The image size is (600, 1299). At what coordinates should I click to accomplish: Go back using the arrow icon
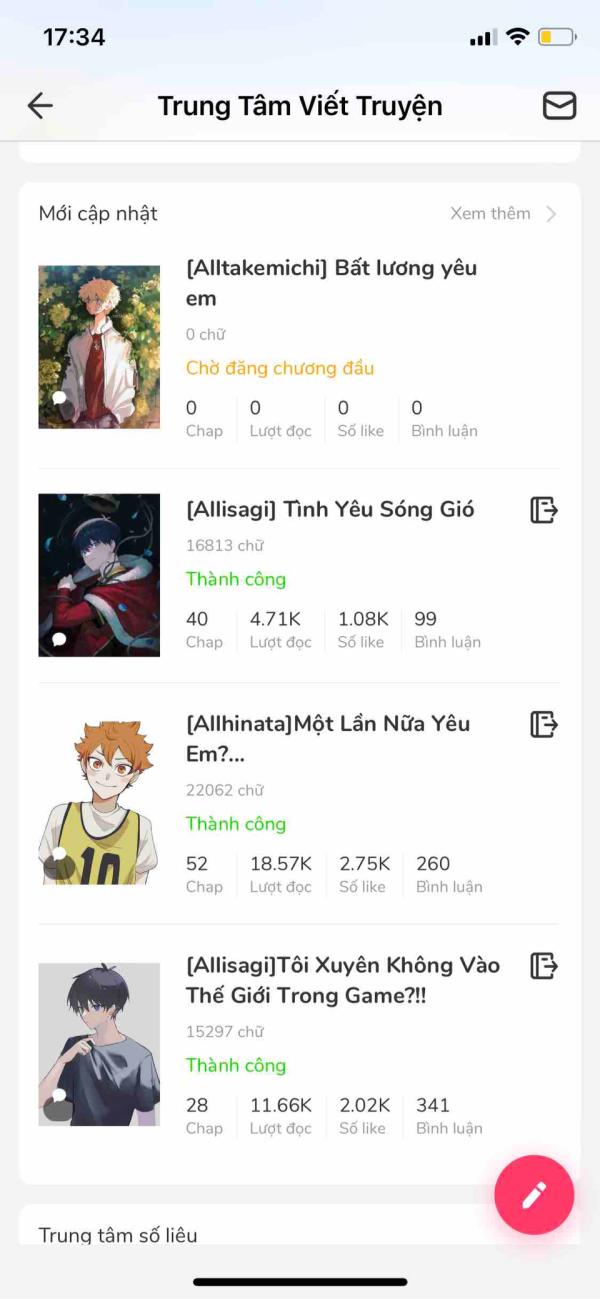coord(40,106)
